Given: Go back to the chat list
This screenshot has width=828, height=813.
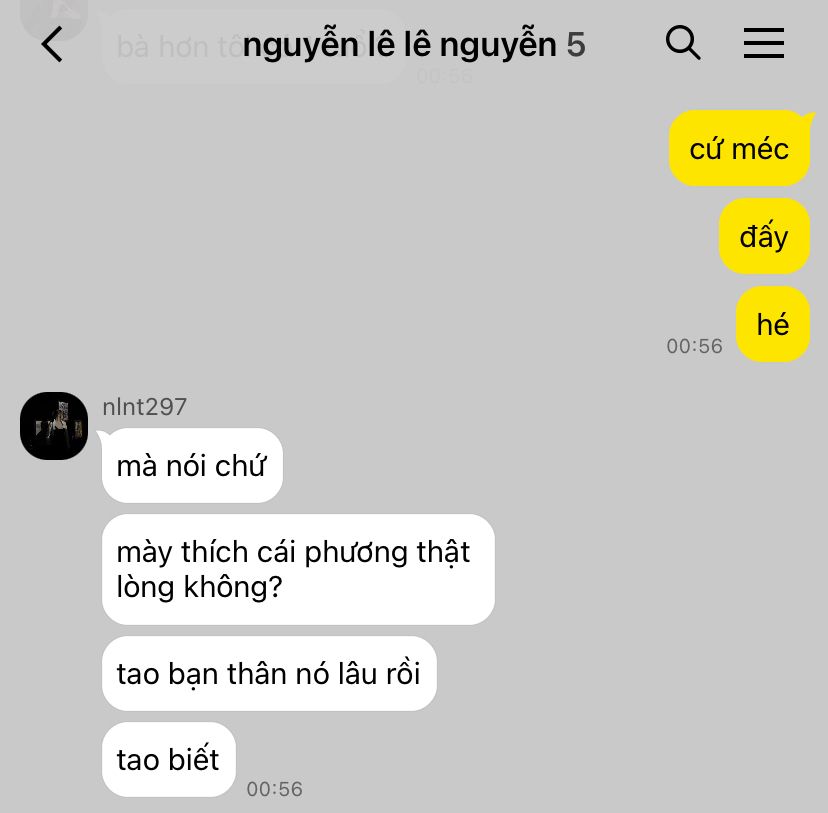Looking at the screenshot, I should [52, 44].
